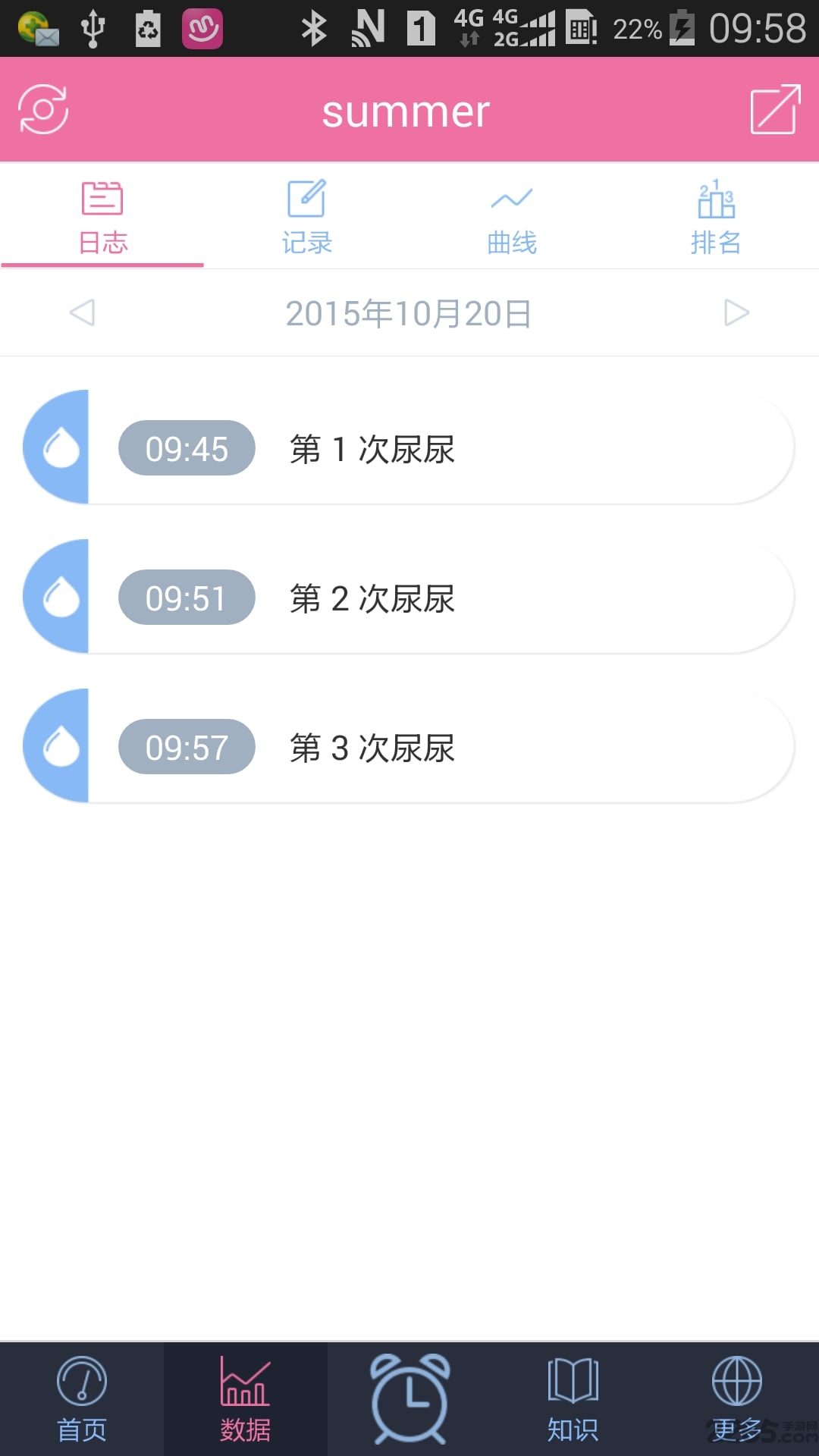Viewport: 819px width, 1456px height.
Task: Switch to the 记录 tab
Action: coord(307,216)
